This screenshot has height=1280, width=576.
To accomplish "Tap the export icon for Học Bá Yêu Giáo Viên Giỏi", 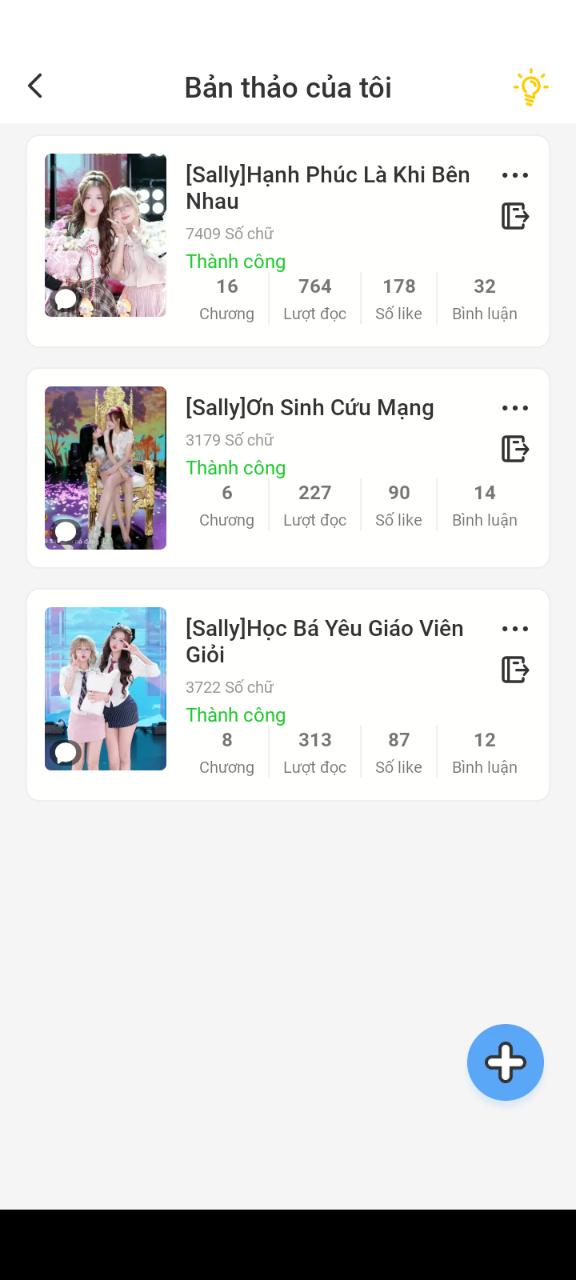I will 515,670.
